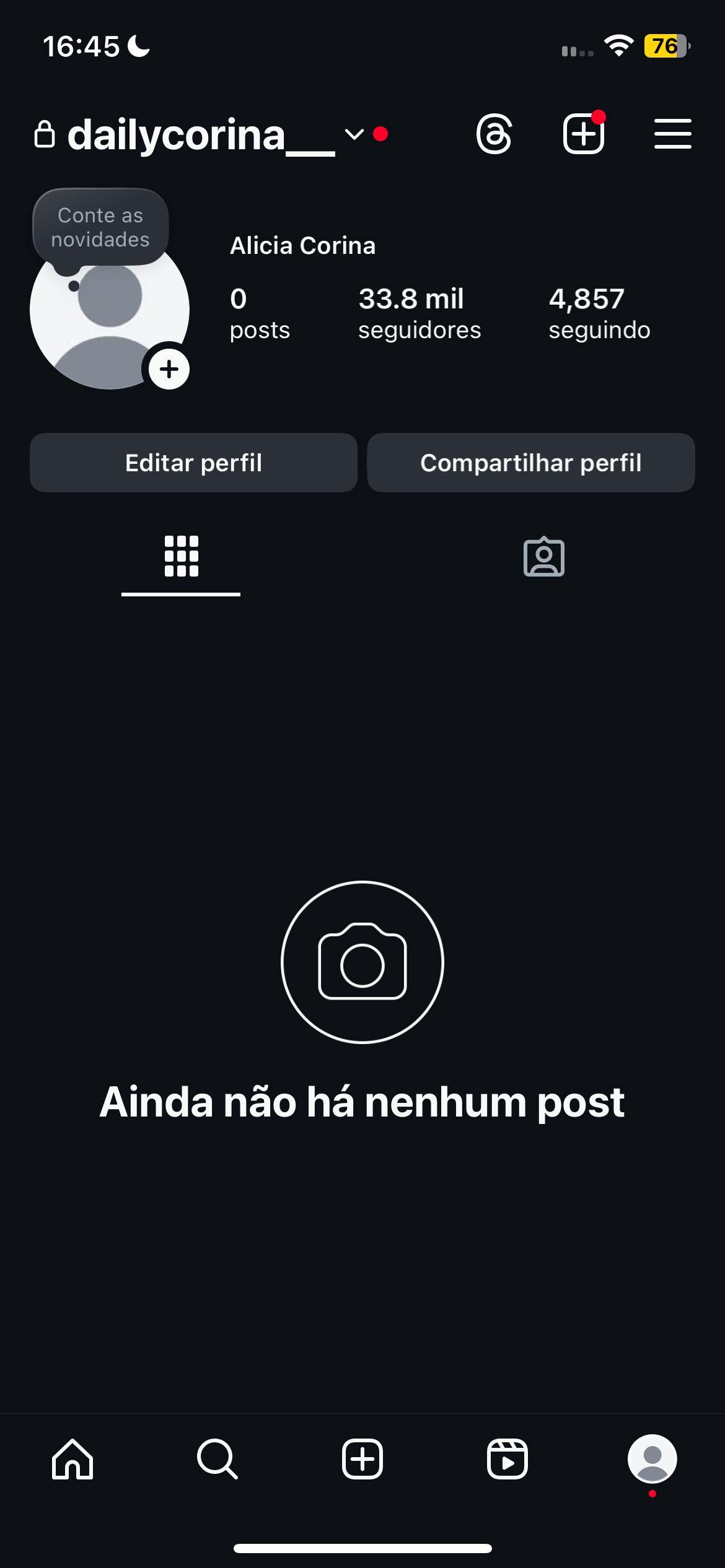
Task: Open the 4,857 seguindo list
Action: pos(599,313)
